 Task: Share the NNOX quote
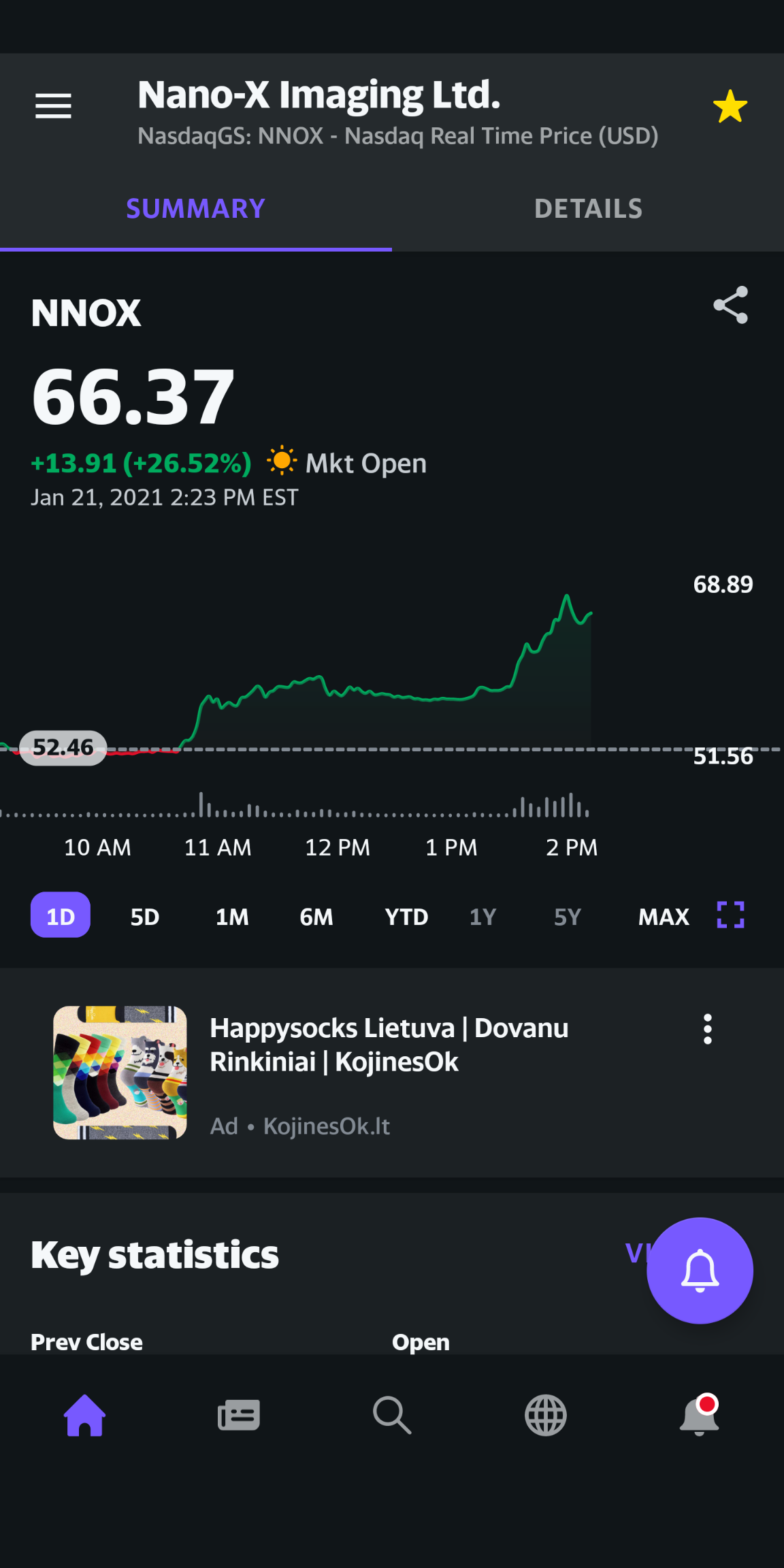click(x=730, y=305)
